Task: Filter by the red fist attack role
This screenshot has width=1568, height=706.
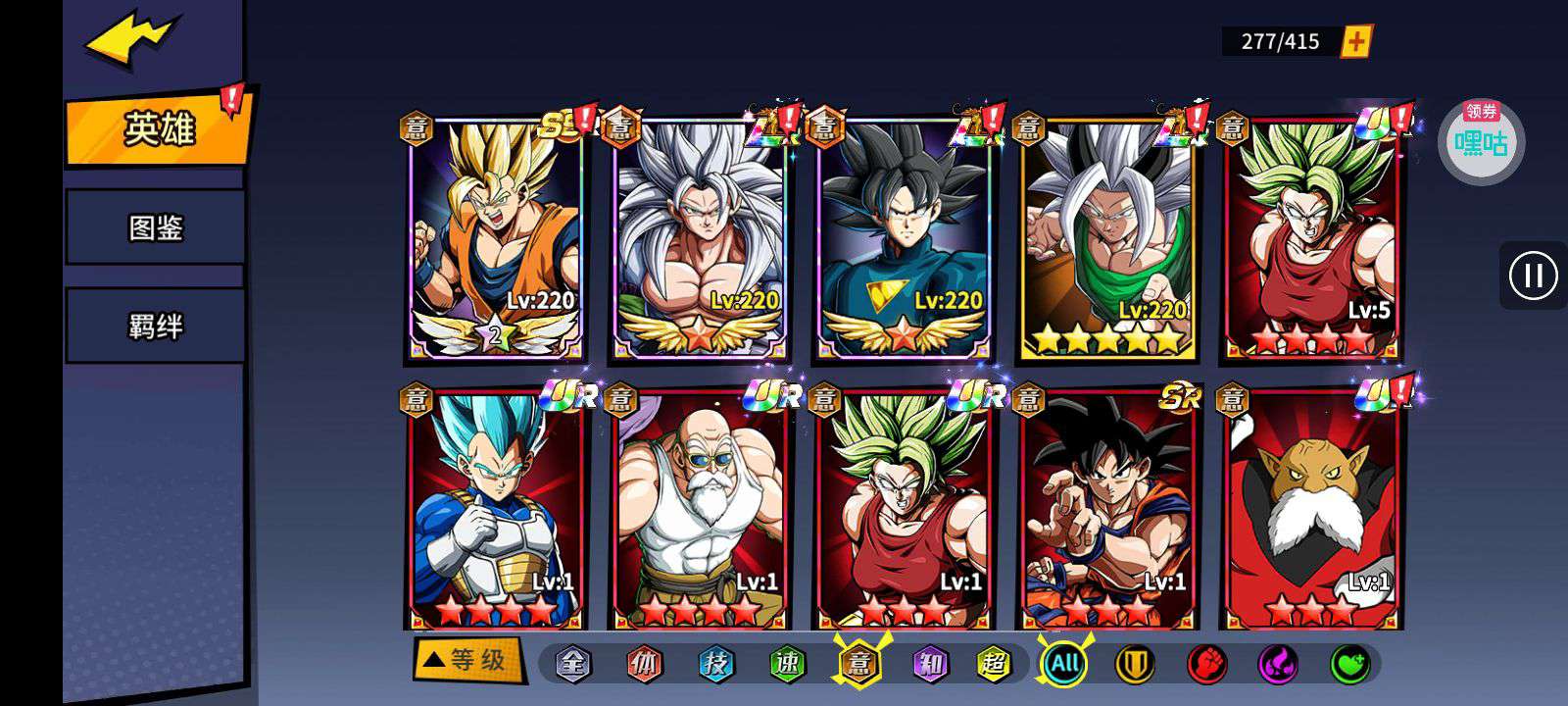Action: coord(1206,664)
